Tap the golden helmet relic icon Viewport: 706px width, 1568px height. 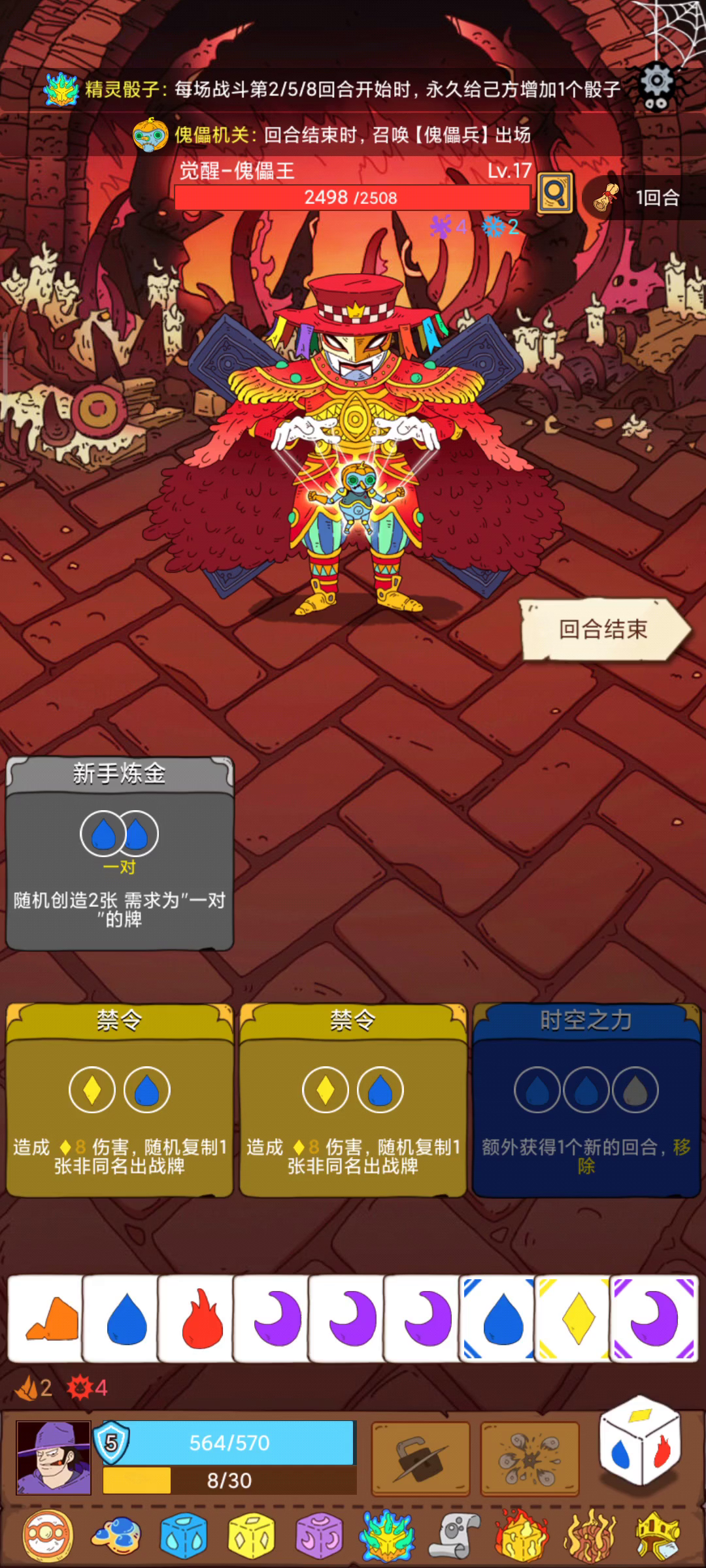pyautogui.click(x=658, y=1536)
